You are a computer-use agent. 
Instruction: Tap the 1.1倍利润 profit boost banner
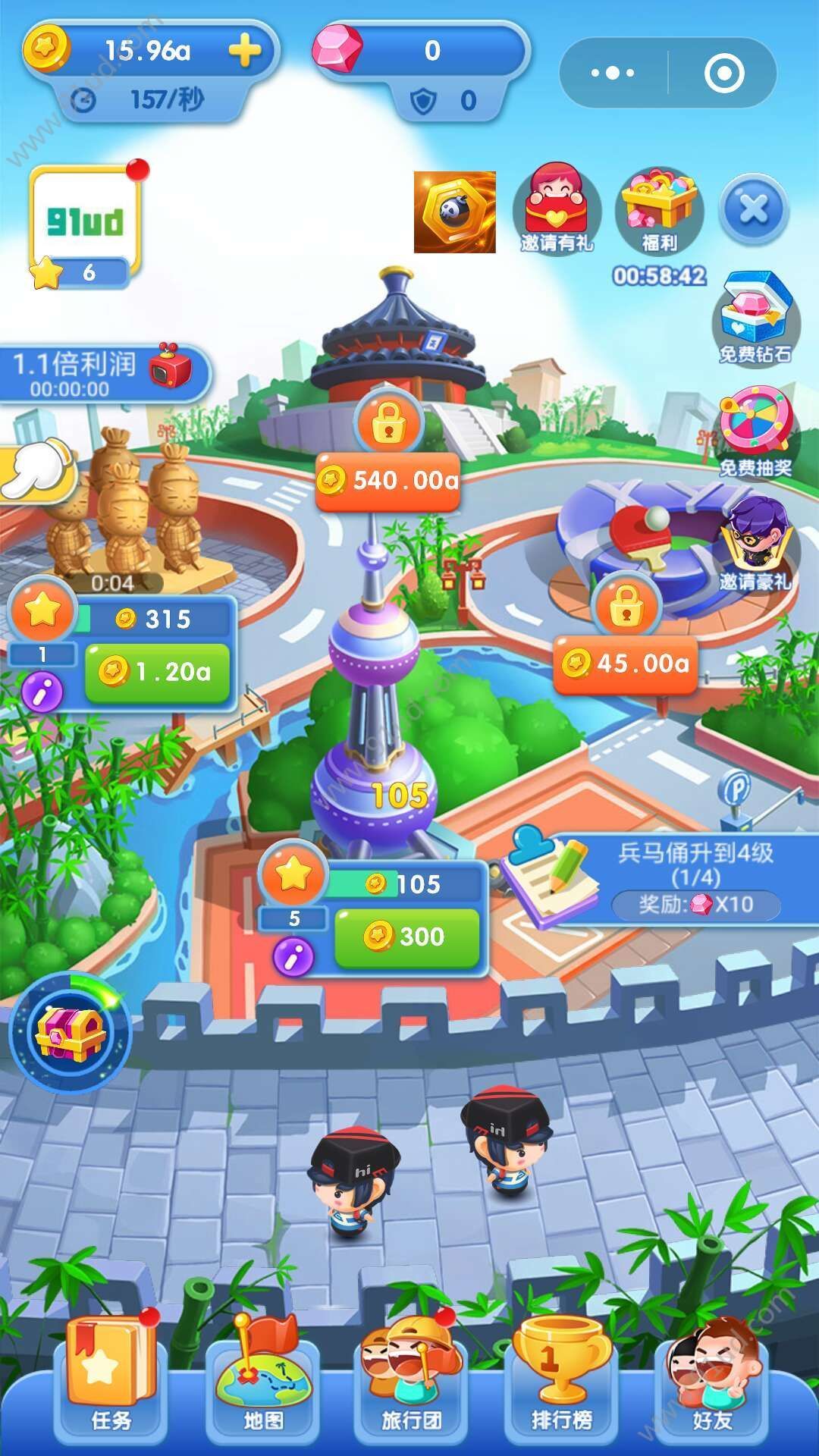point(102,373)
